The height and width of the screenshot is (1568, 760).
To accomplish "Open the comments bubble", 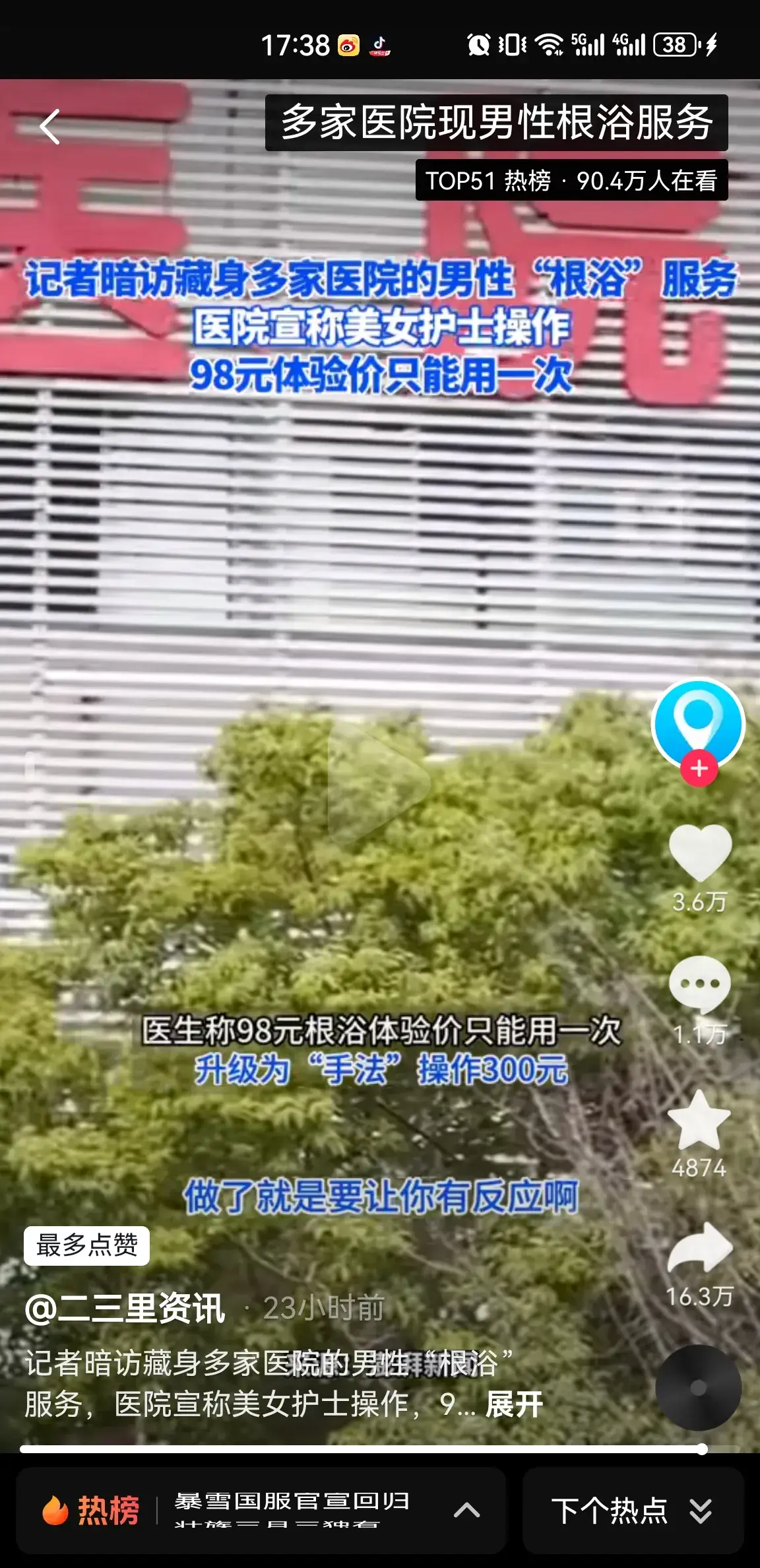I will (x=700, y=985).
